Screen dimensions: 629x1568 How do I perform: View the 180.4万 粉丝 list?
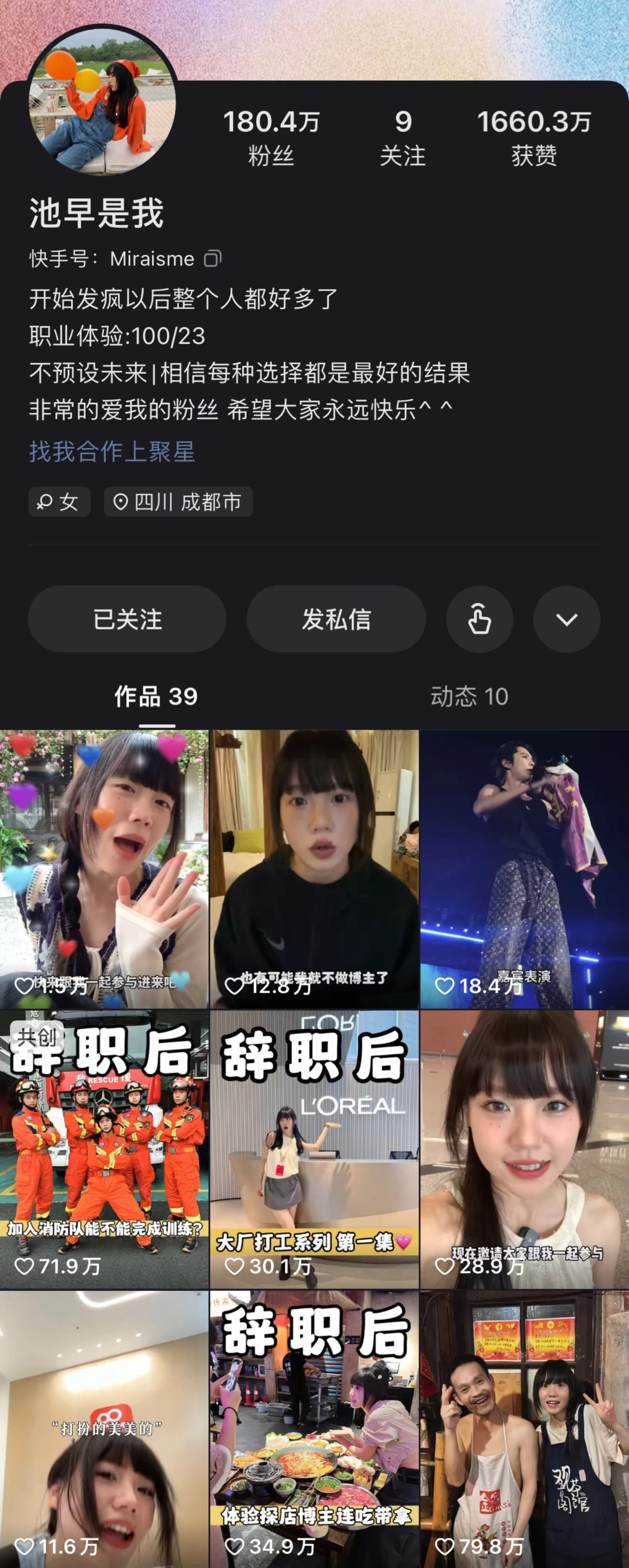271,137
